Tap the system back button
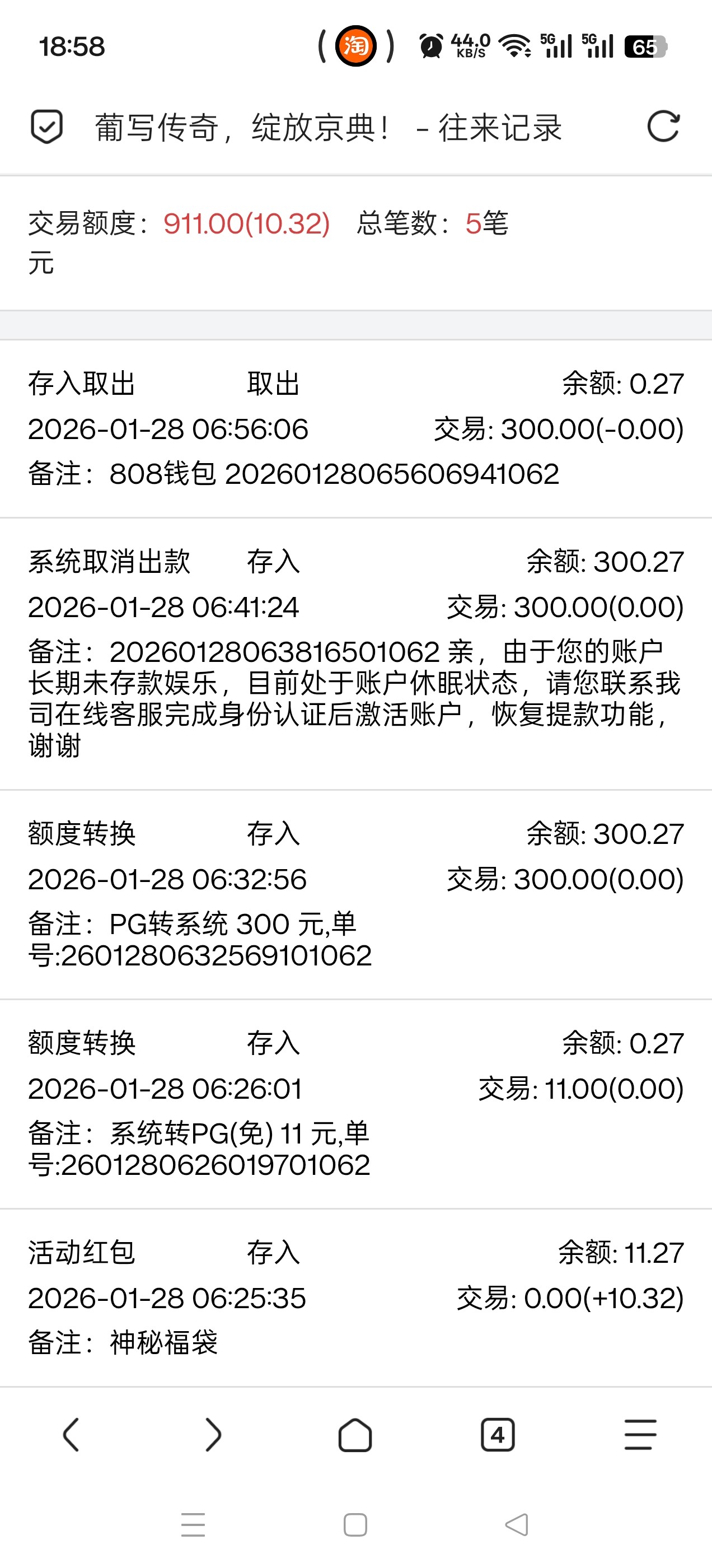Viewport: 712px width, 1568px height. 517,1525
